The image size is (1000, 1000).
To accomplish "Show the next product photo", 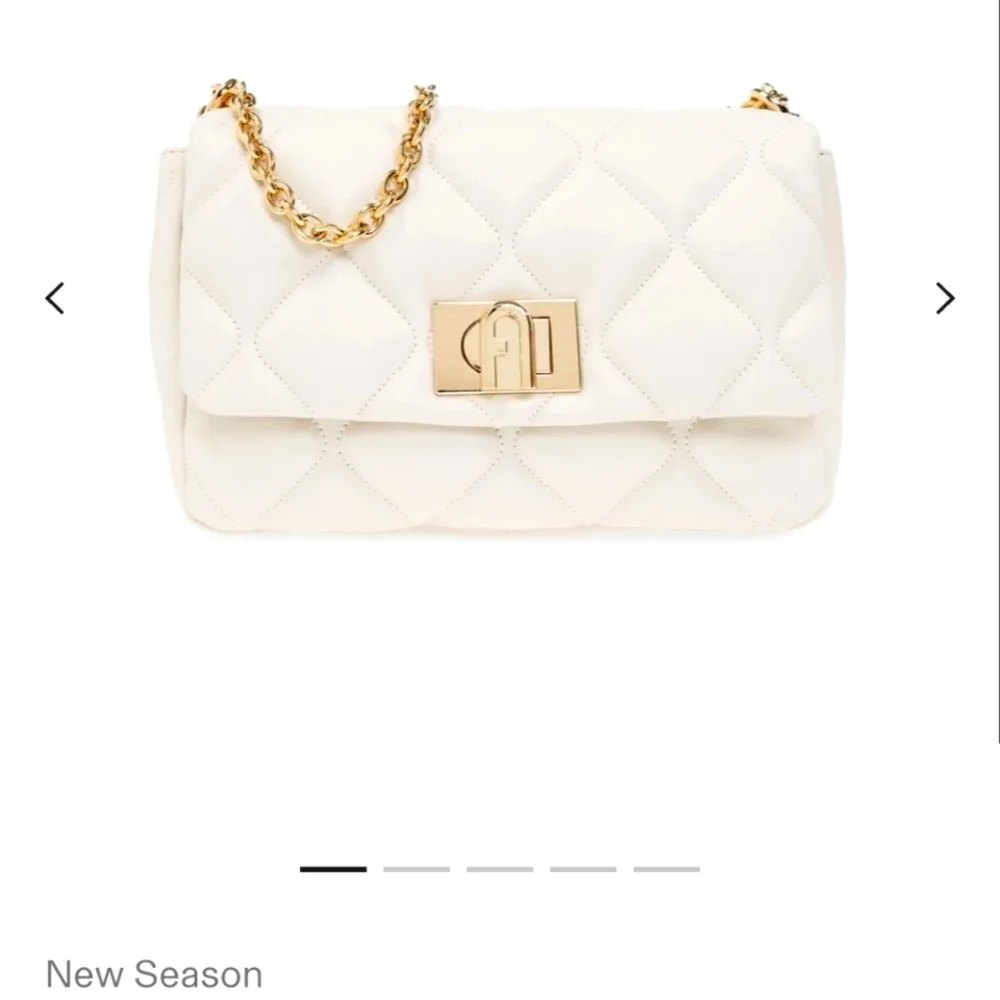I will pos(944,298).
